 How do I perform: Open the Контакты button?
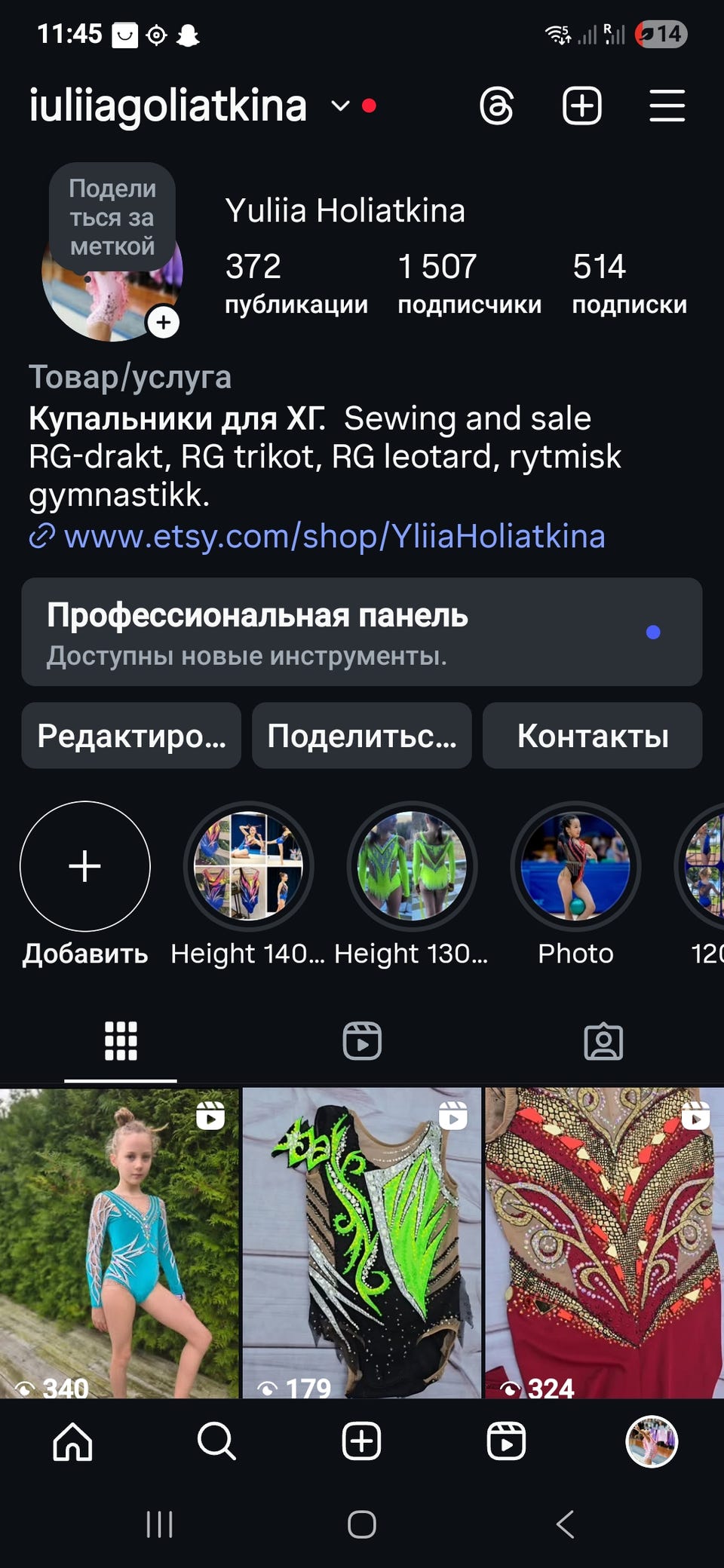pos(593,736)
